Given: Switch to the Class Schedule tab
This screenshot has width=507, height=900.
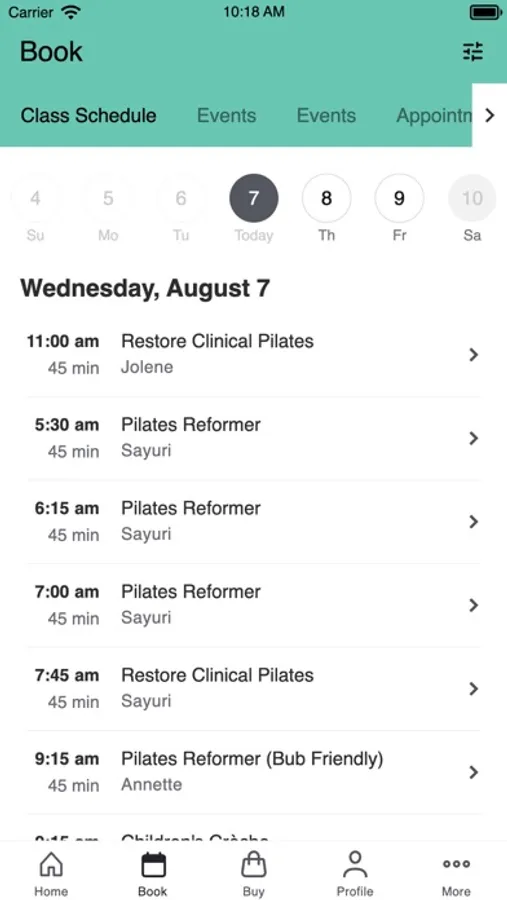Looking at the screenshot, I should [x=88, y=115].
